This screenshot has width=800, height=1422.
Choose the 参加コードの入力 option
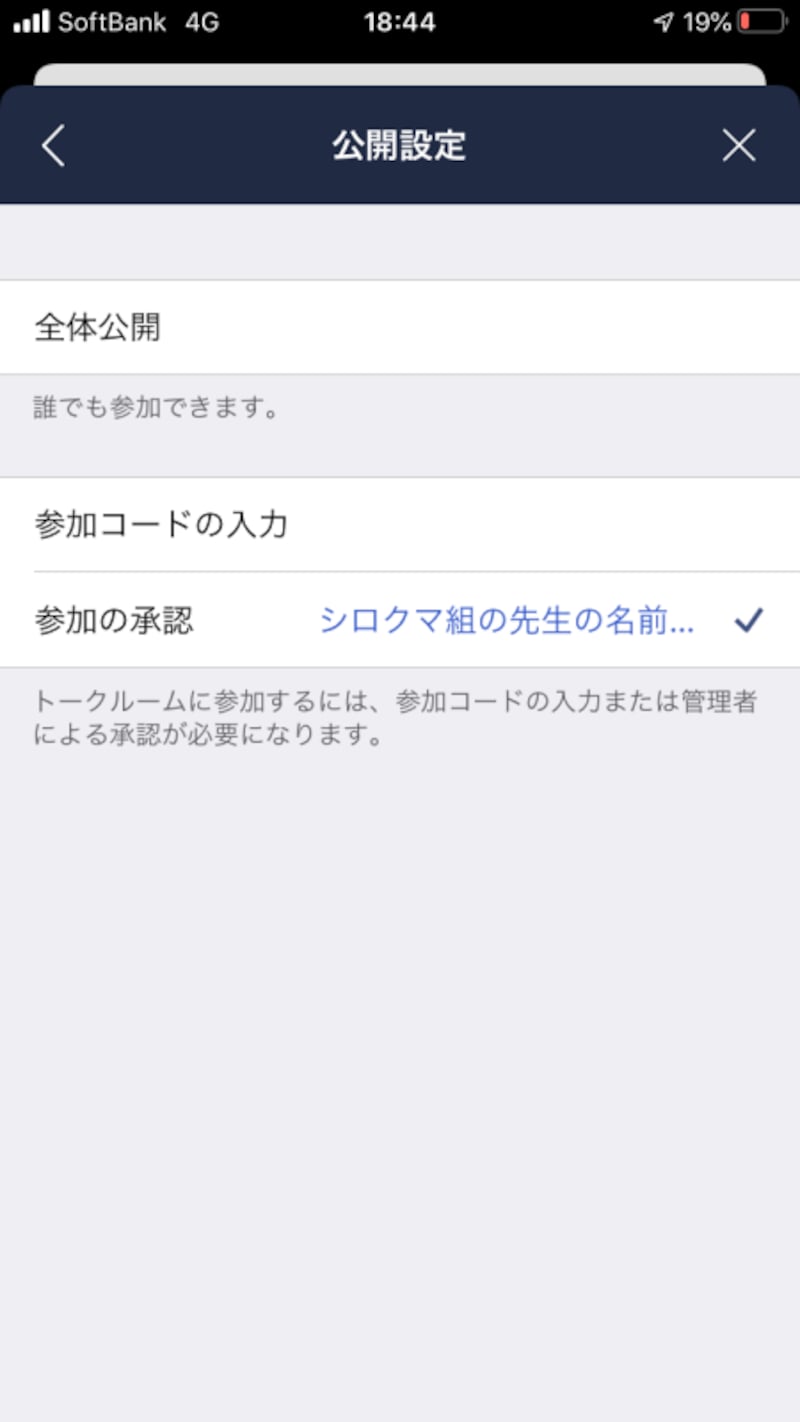pos(400,524)
